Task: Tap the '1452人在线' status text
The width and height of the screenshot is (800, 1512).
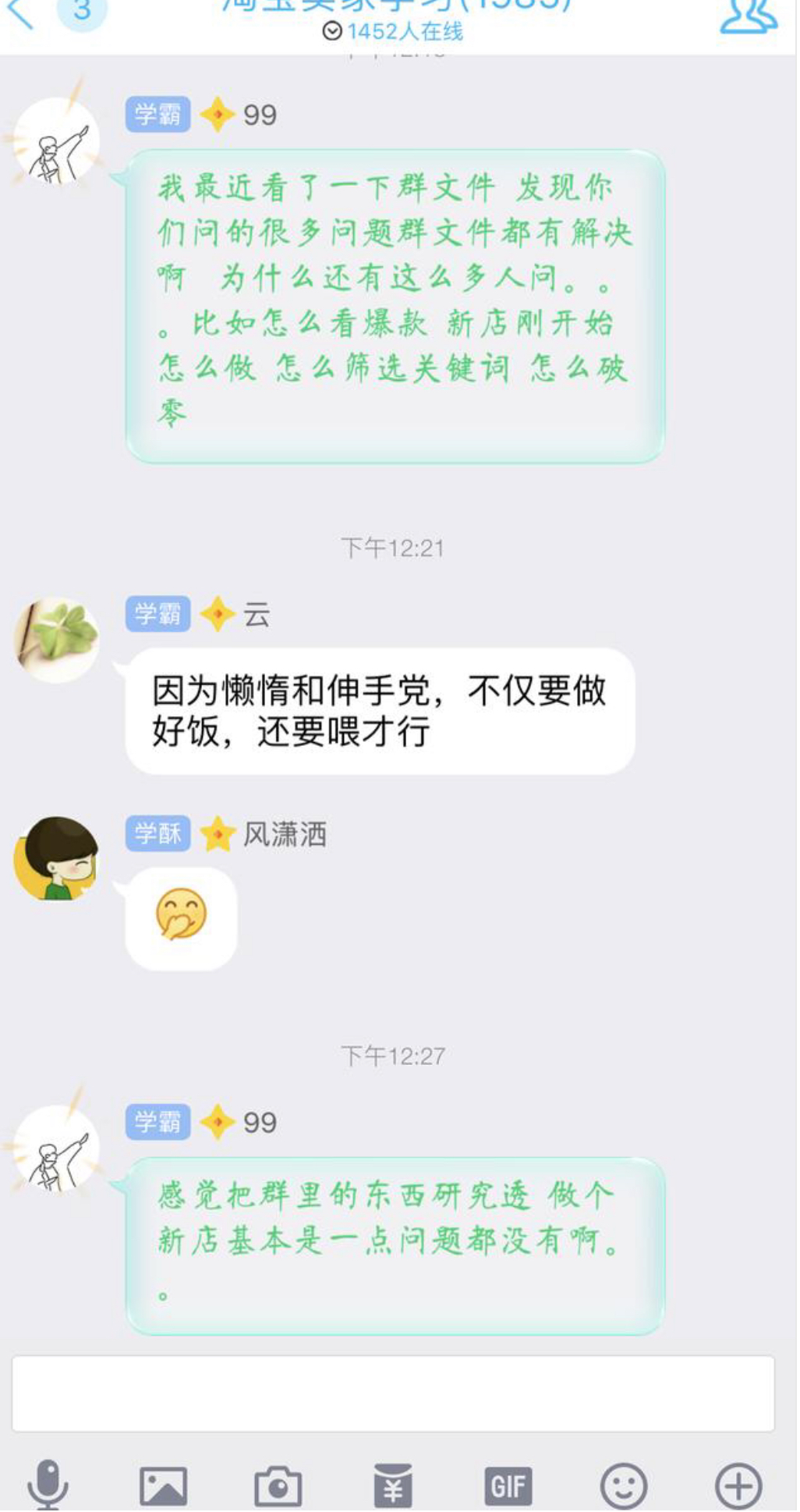Action: coord(405,32)
